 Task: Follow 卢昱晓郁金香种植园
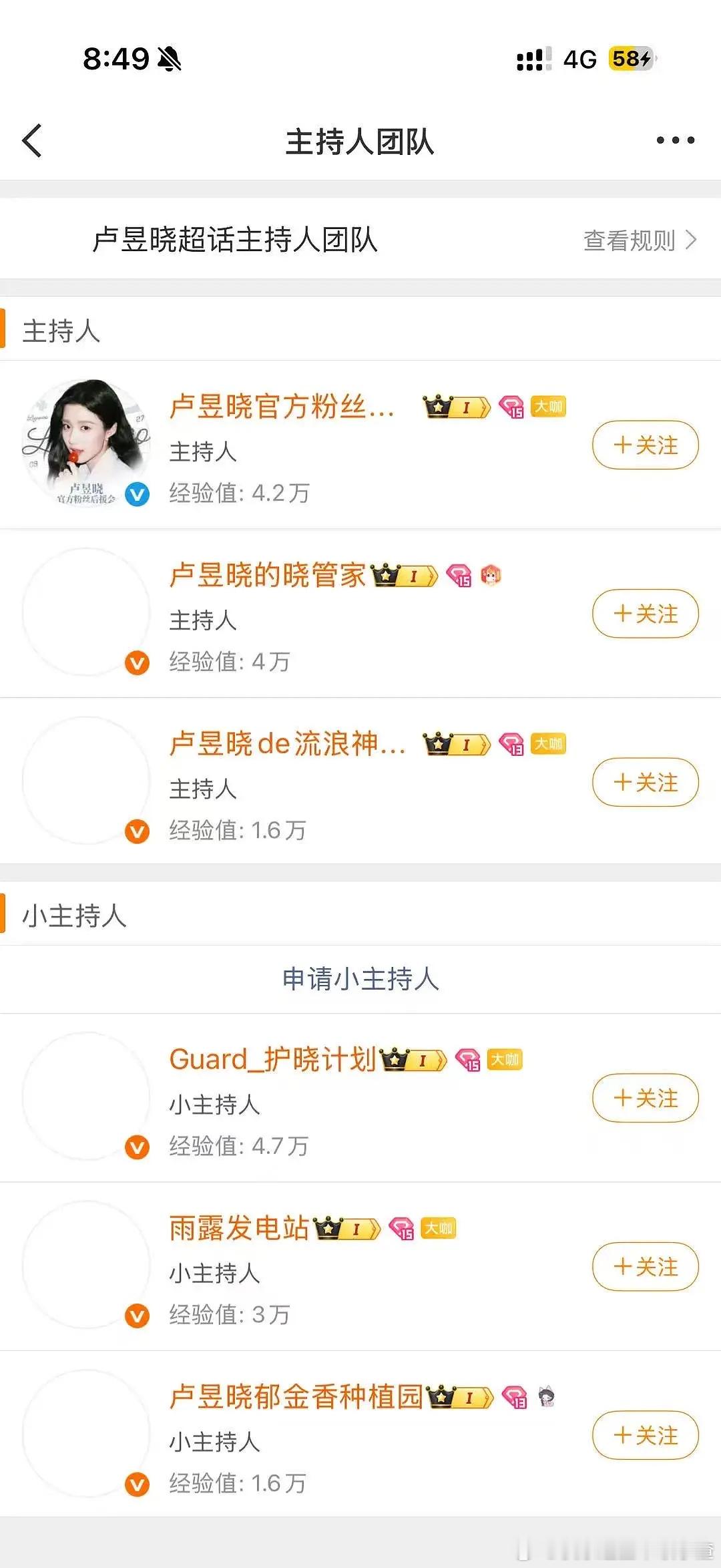pos(645,1435)
